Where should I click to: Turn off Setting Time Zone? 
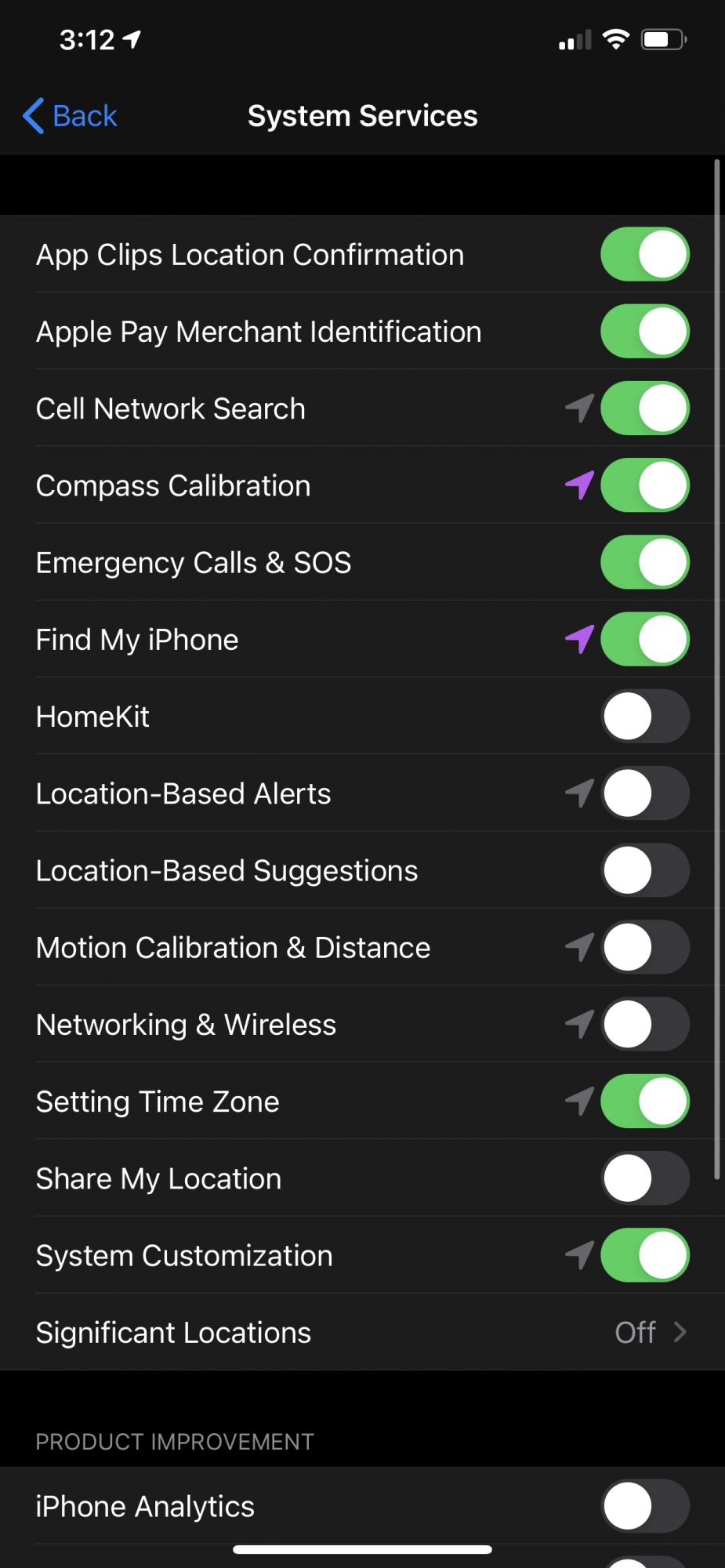(x=644, y=1101)
